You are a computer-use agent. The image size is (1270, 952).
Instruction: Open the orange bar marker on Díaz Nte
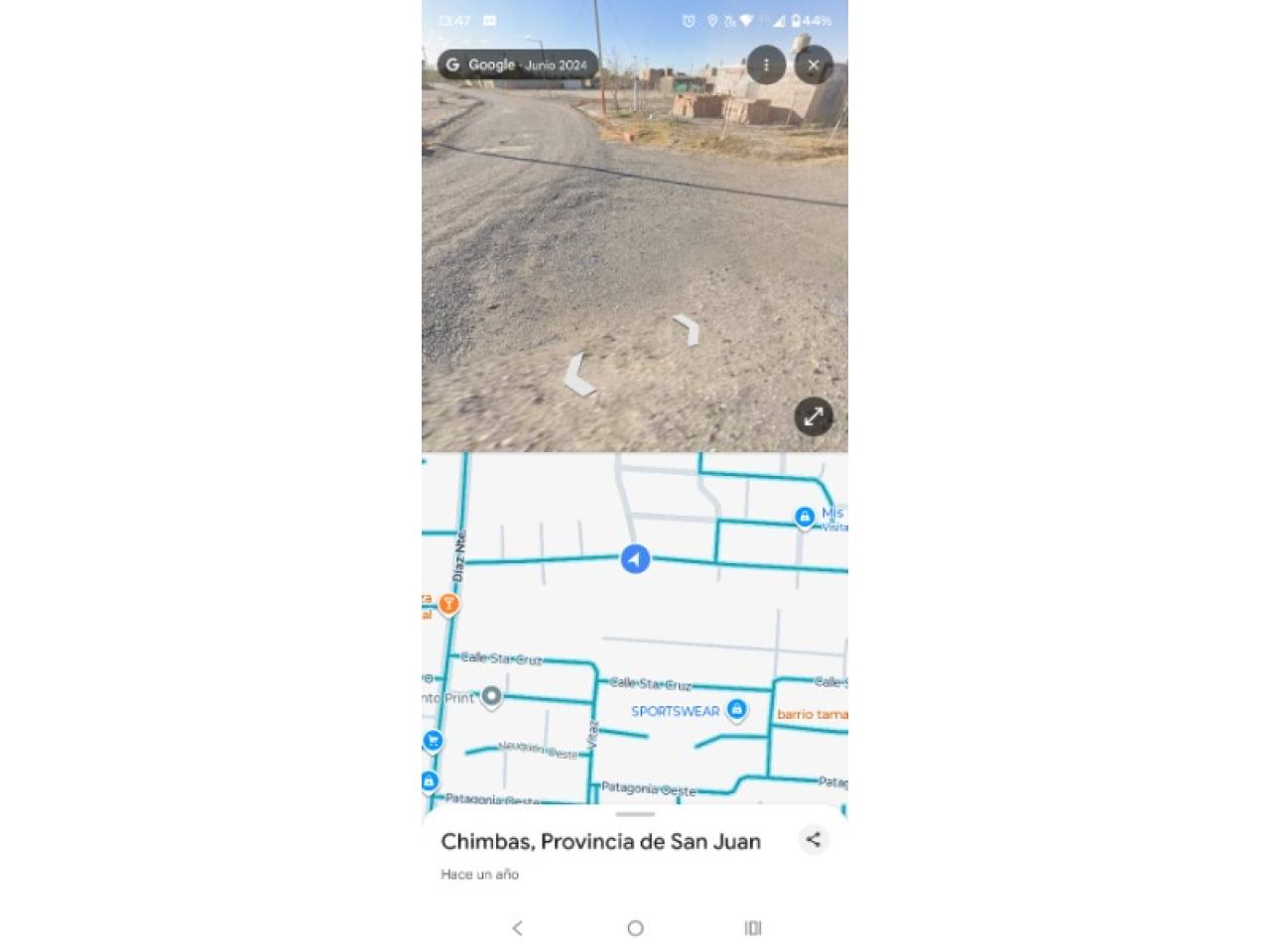coord(448,603)
